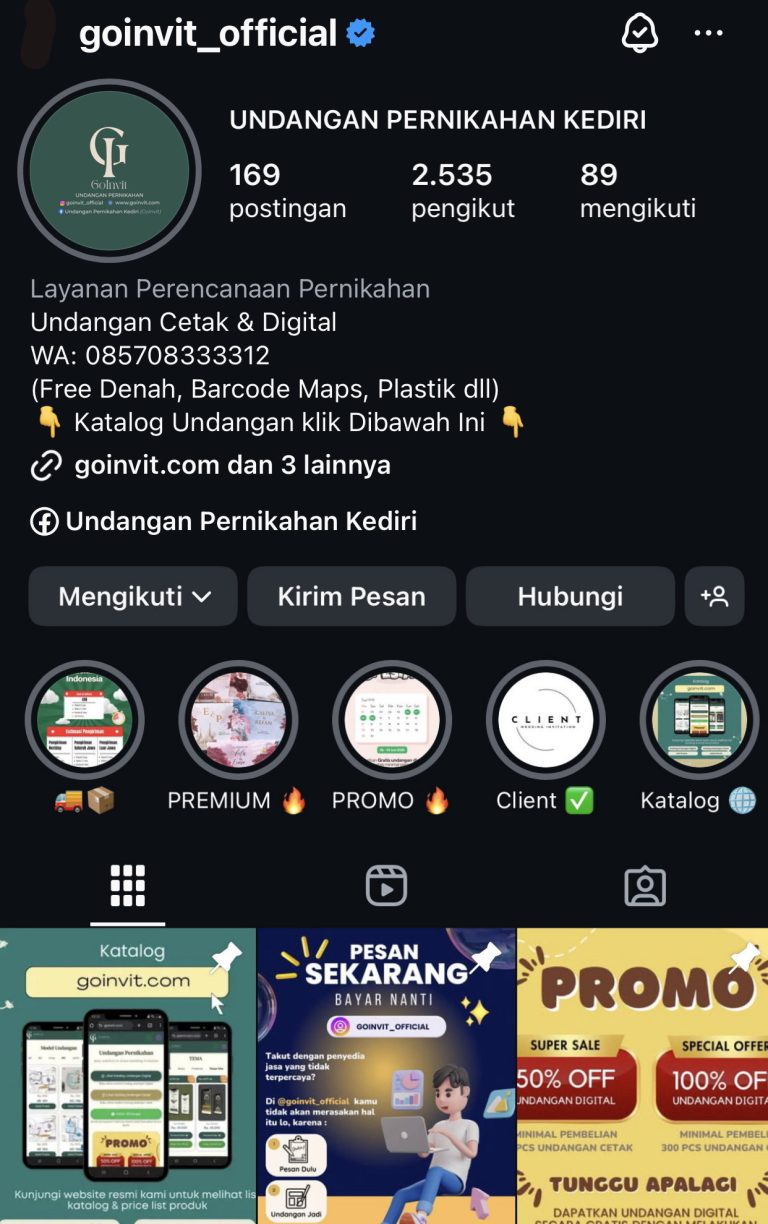Switch to the Reels tab
The width and height of the screenshot is (768, 1224).
386,886
